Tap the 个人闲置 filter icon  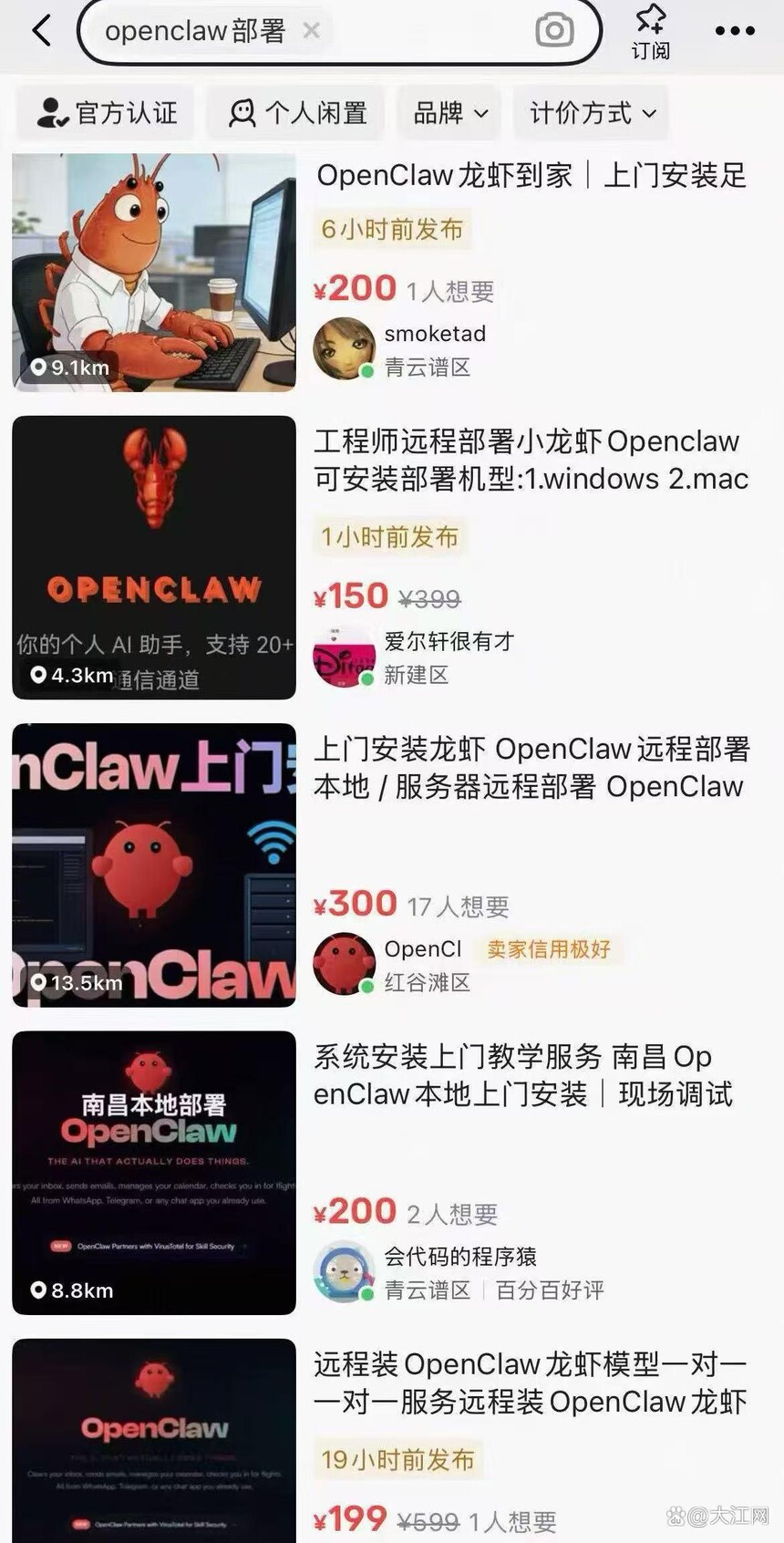[242, 111]
